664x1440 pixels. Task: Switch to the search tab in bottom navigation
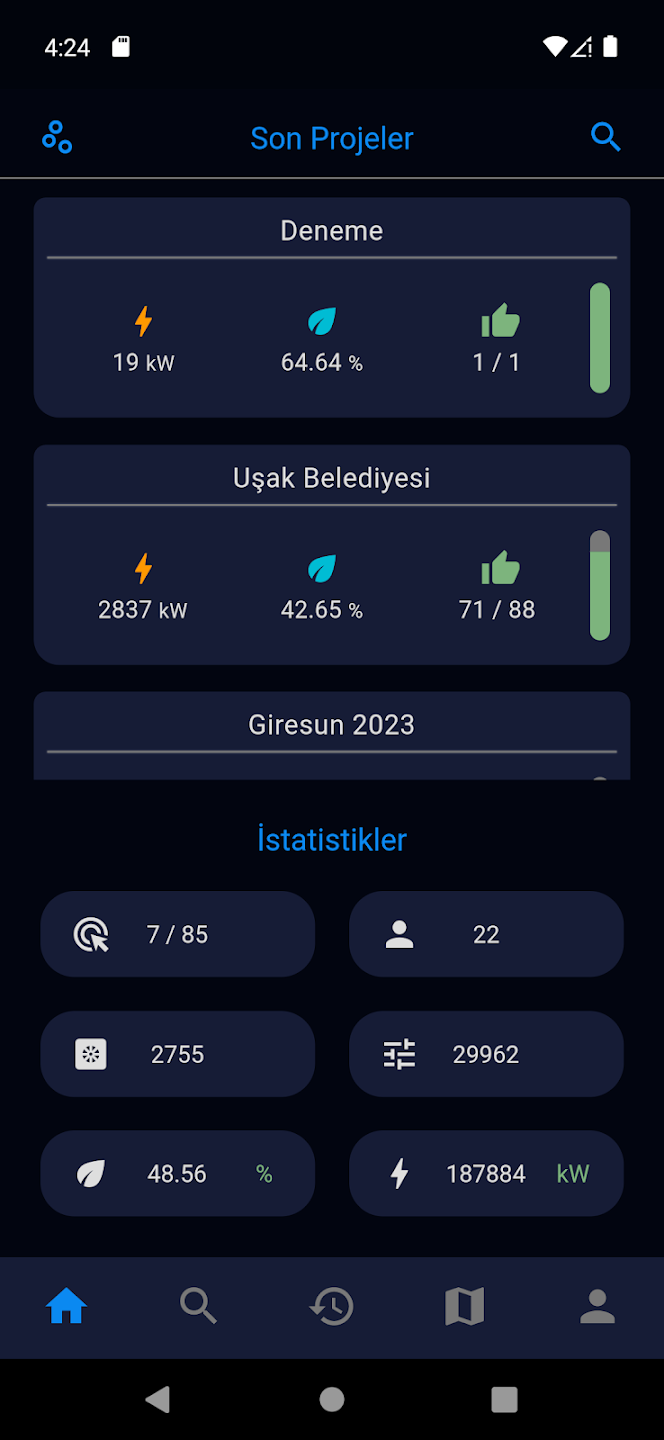point(198,1306)
